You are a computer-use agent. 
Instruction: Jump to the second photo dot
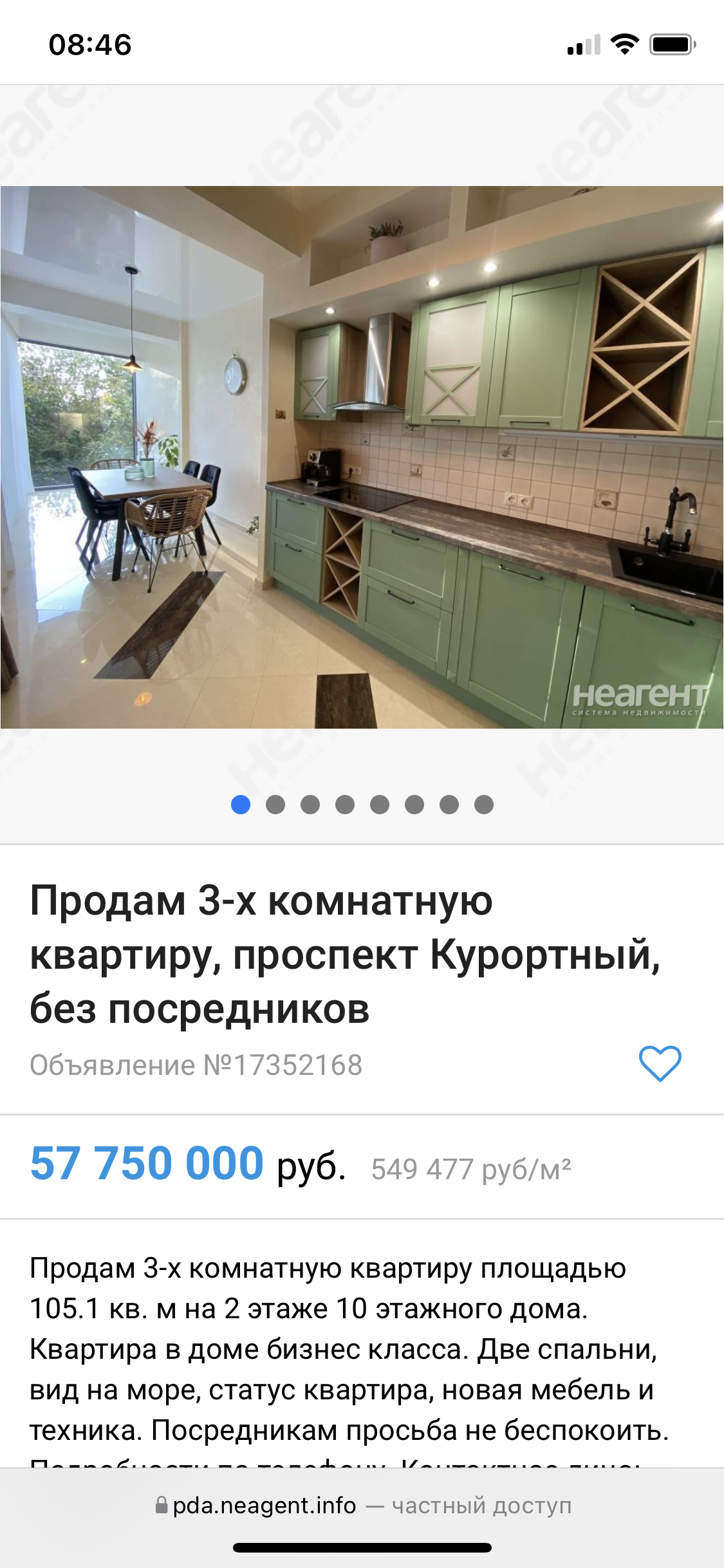(x=275, y=805)
